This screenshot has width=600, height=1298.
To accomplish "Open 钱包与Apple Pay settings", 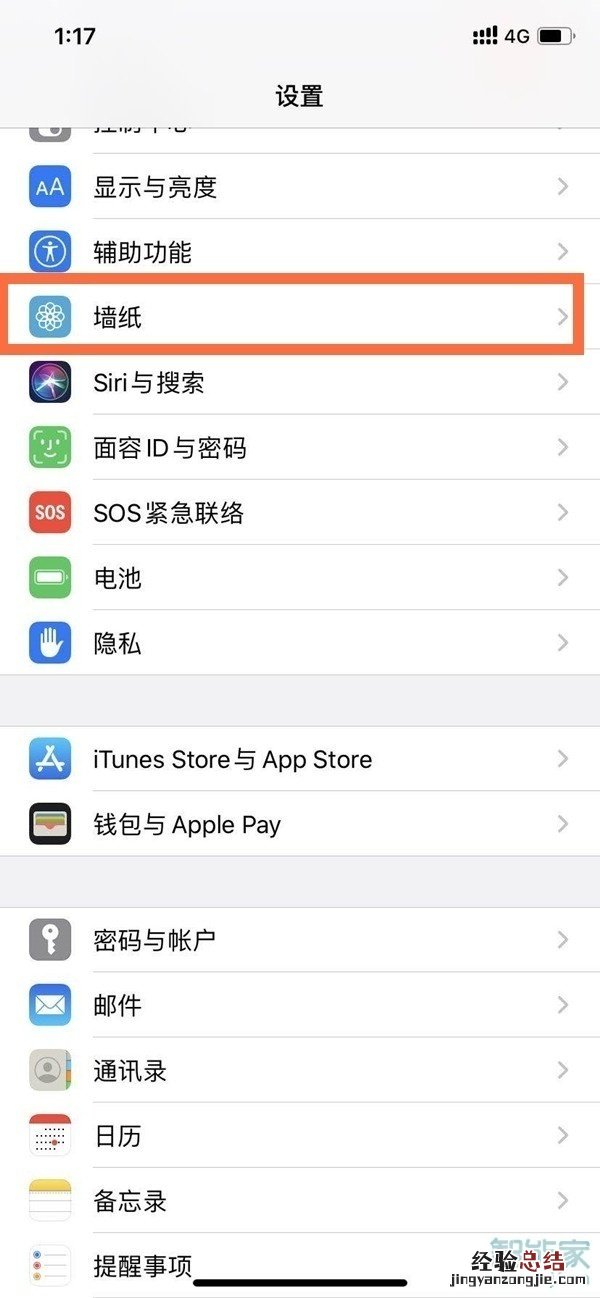I will pyautogui.click(x=300, y=825).
